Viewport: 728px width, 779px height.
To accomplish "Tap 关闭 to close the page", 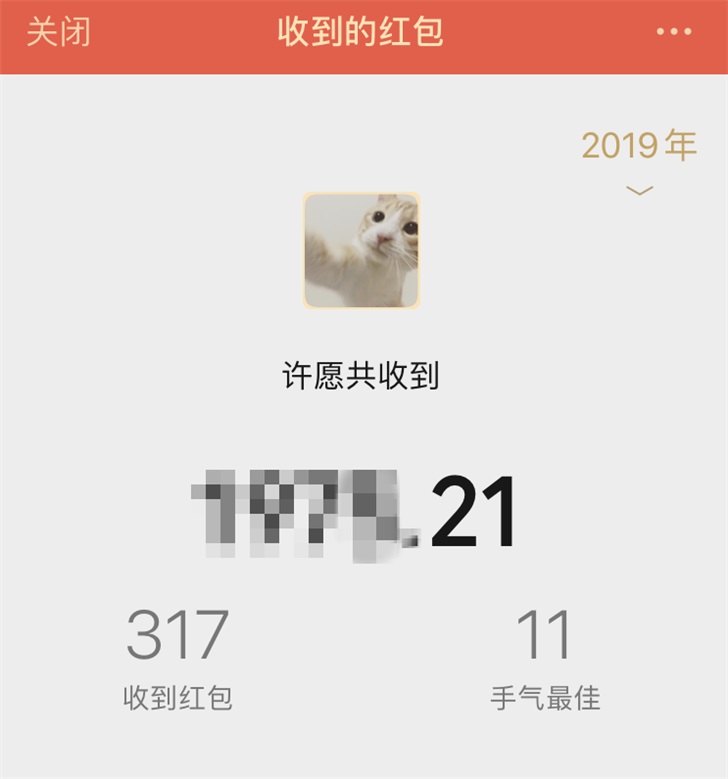I will coord(58,32).
